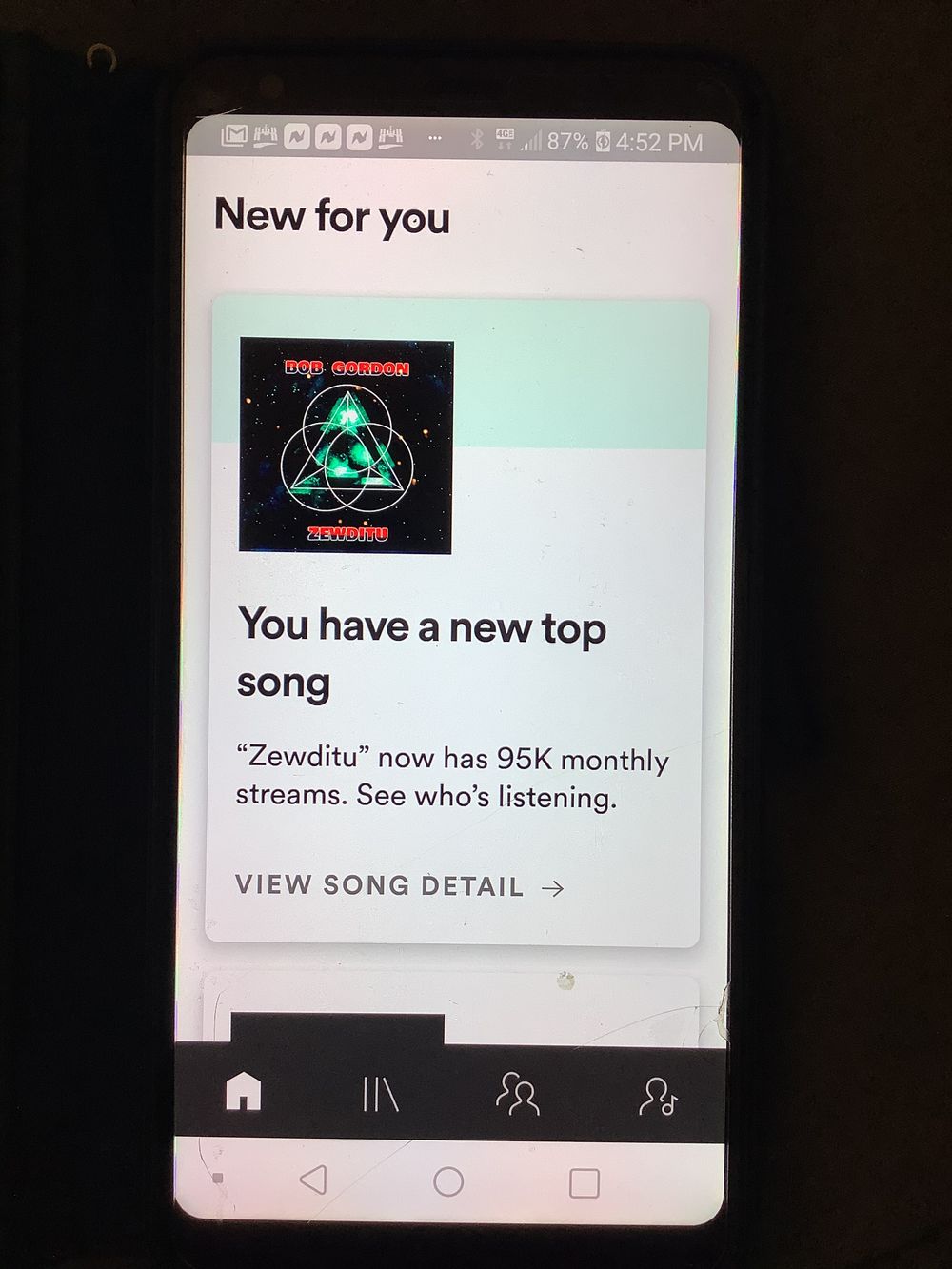Image resolution: width=952 pixels, height=1269 pixels.
Task: Tap the system home button
Action: pyautogui.click(x=448, y=1182)
